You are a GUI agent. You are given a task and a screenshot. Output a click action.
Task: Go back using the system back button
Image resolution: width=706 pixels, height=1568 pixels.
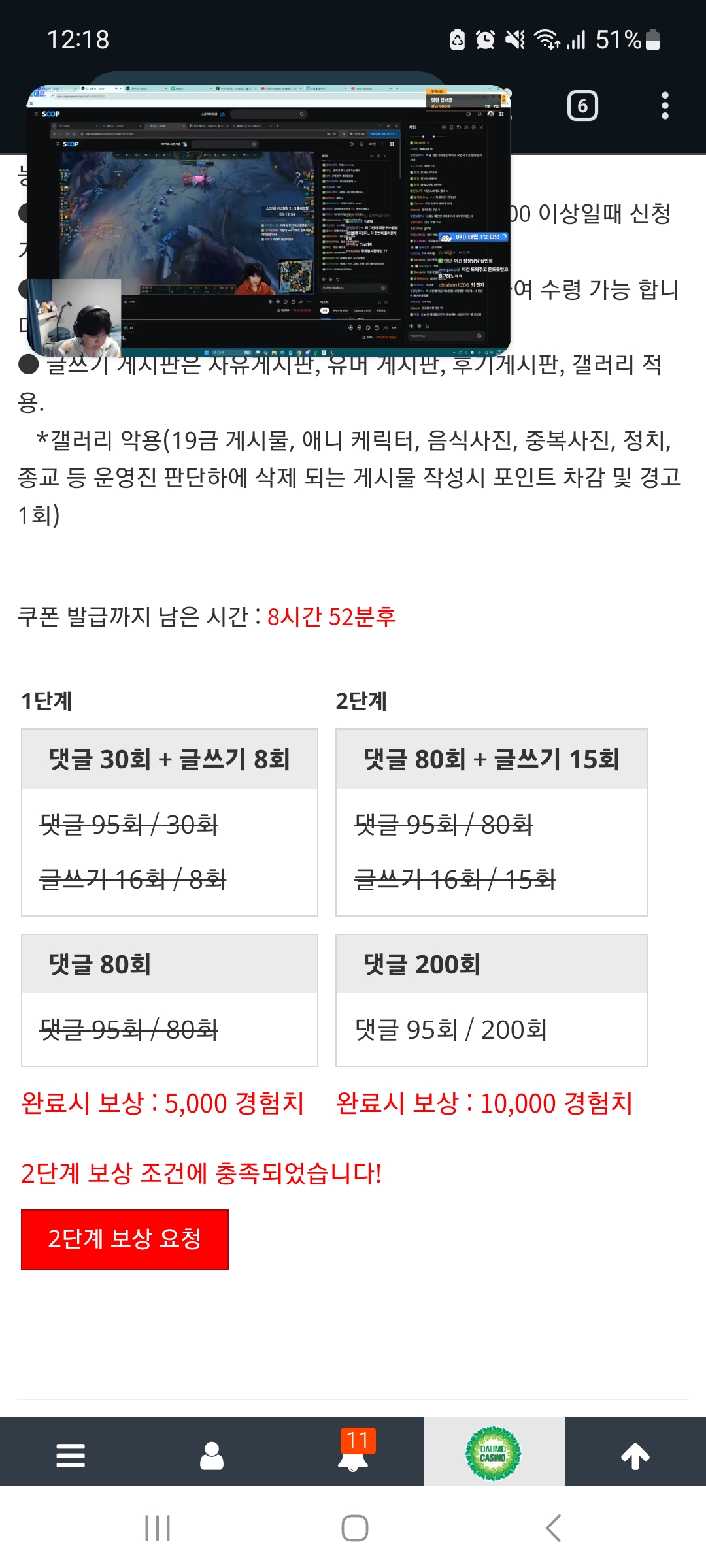coord(553,1528)
